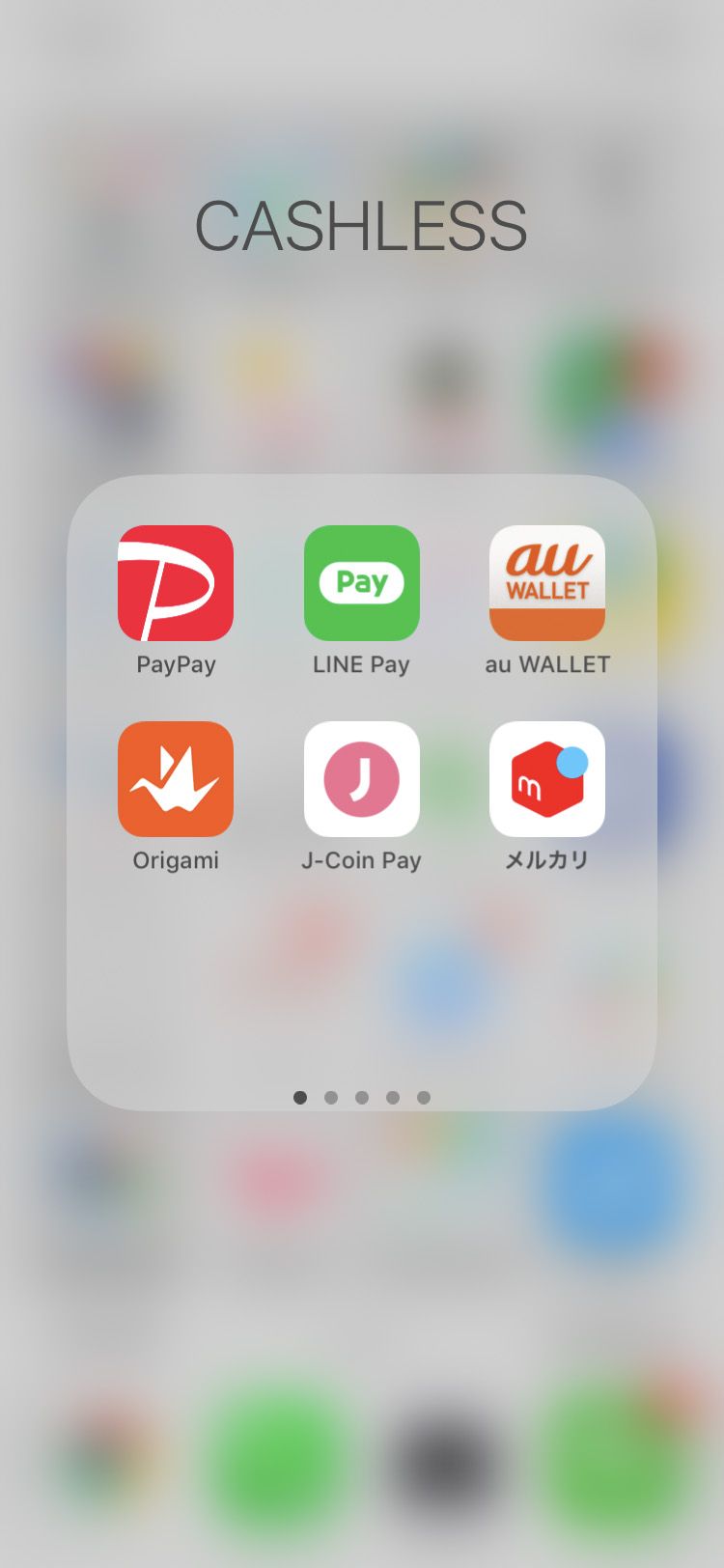Tap the folder page indicator dots
The height and width of the screenshot is (1568, 724).
(x=362, y=1098)
